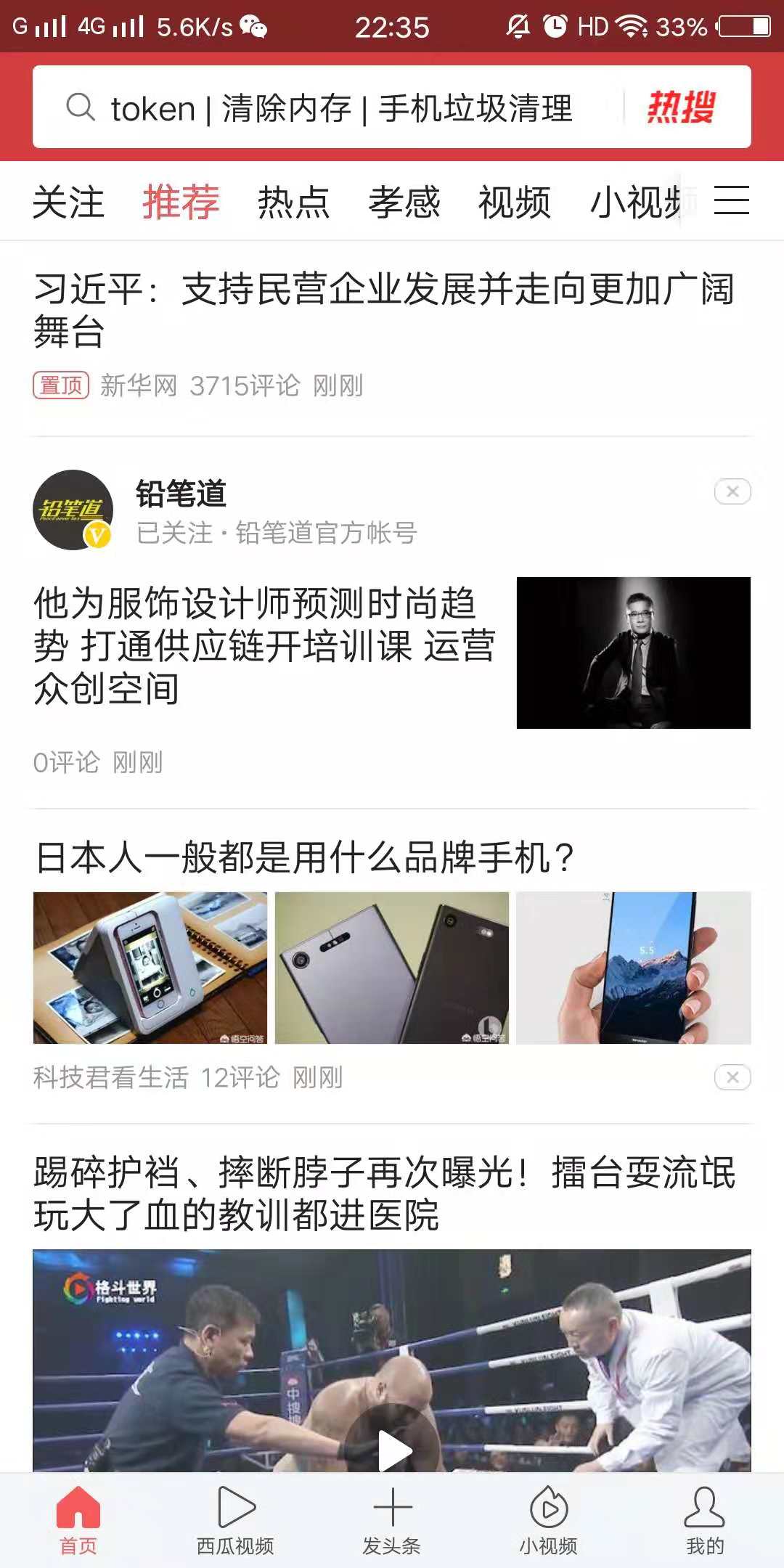The image size is (784, 1568).
Task: Open the article on Japanese phone brands
Action: pyautogui.click(x=305, y=857)
